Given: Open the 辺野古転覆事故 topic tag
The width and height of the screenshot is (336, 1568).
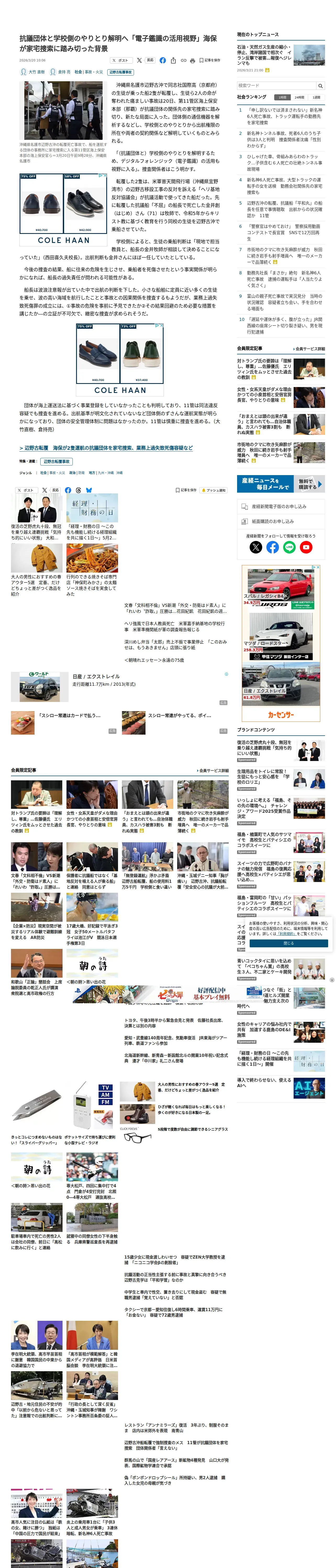Looking at the screenshot, I should click(121, 72).
